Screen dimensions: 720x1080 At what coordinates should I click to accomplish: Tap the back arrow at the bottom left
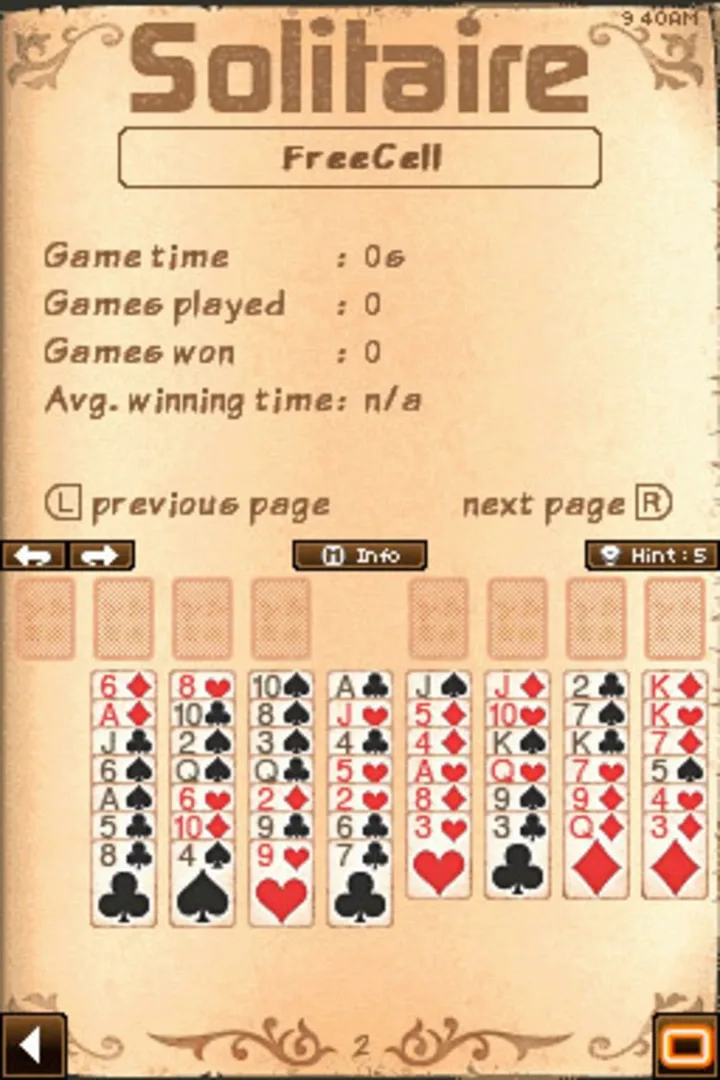tap(32, 1046)
